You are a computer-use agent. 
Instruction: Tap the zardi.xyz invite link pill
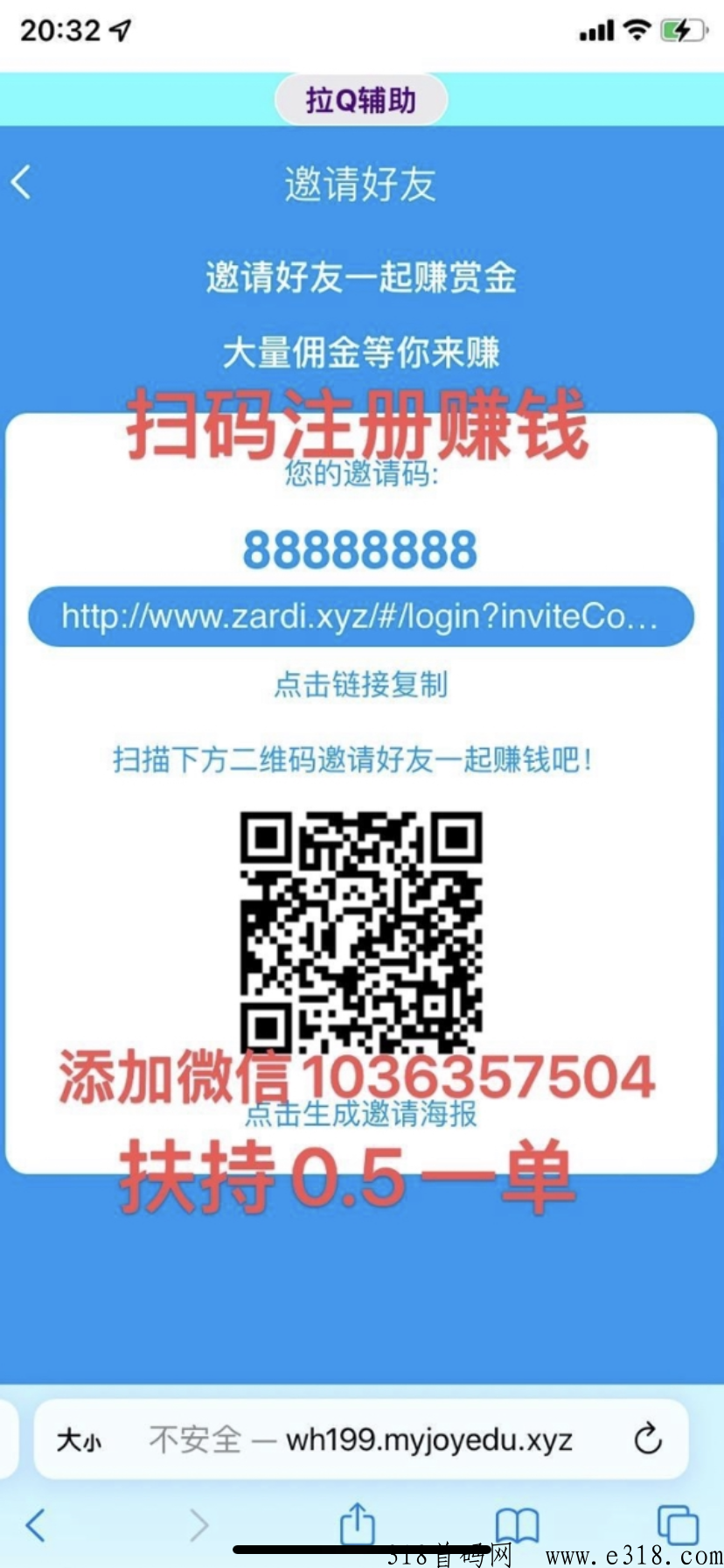(361, 617)
